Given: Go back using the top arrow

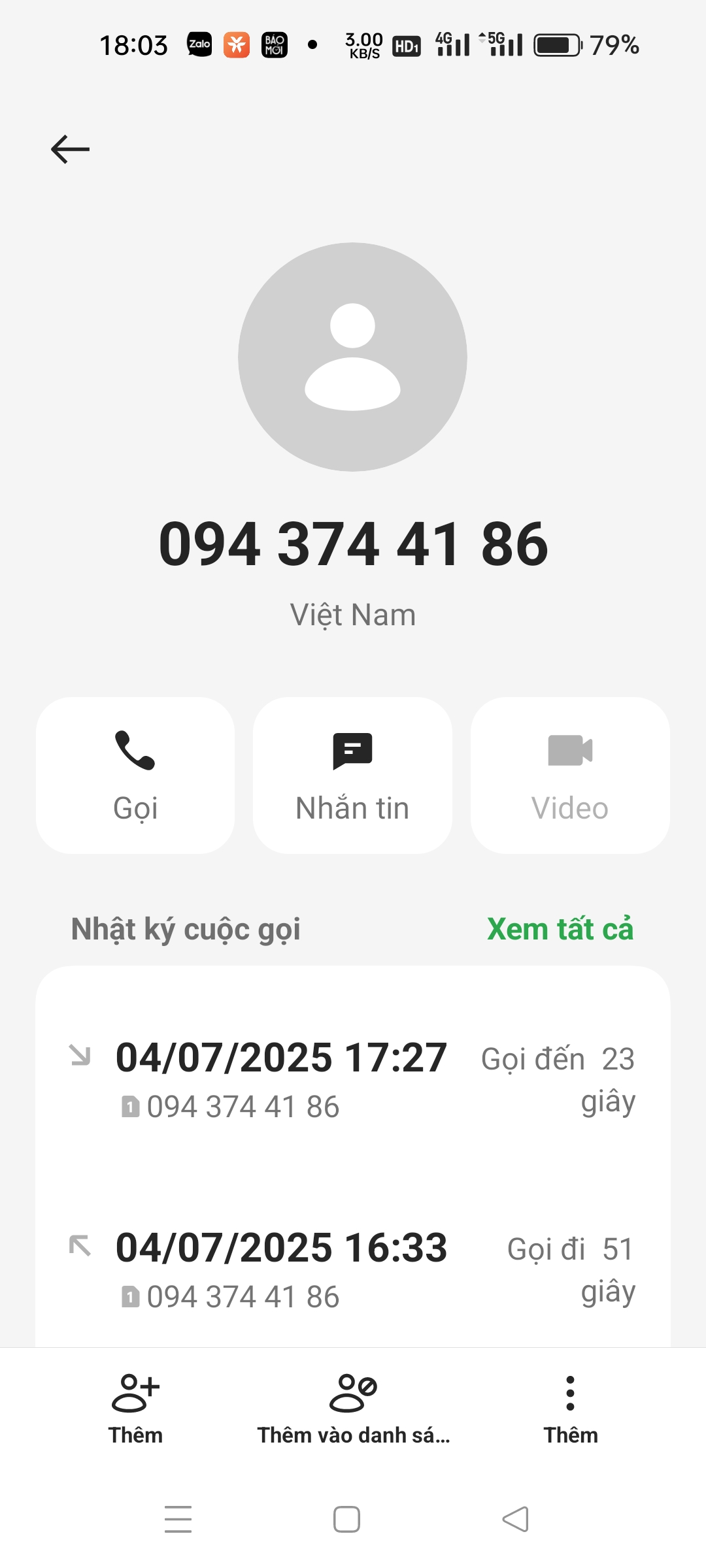Looking at the screenshot, I should (70, 149).
